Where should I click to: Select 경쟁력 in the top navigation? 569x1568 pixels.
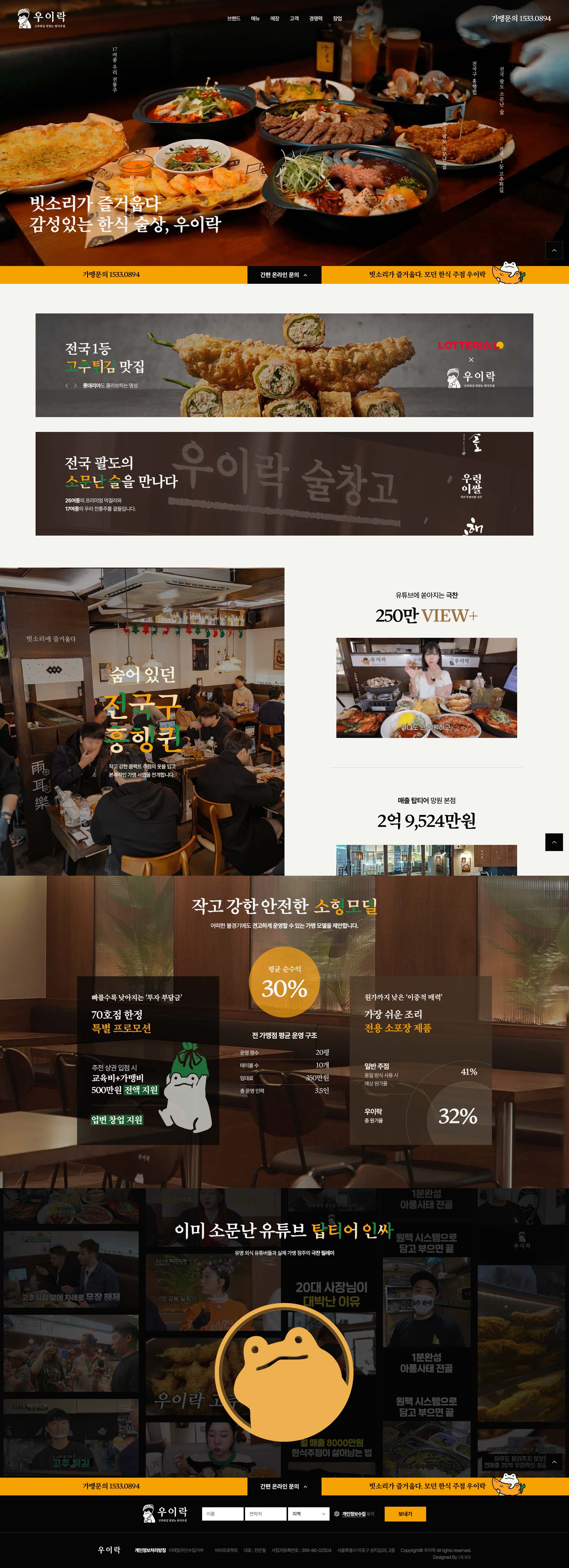coord(316,19)
